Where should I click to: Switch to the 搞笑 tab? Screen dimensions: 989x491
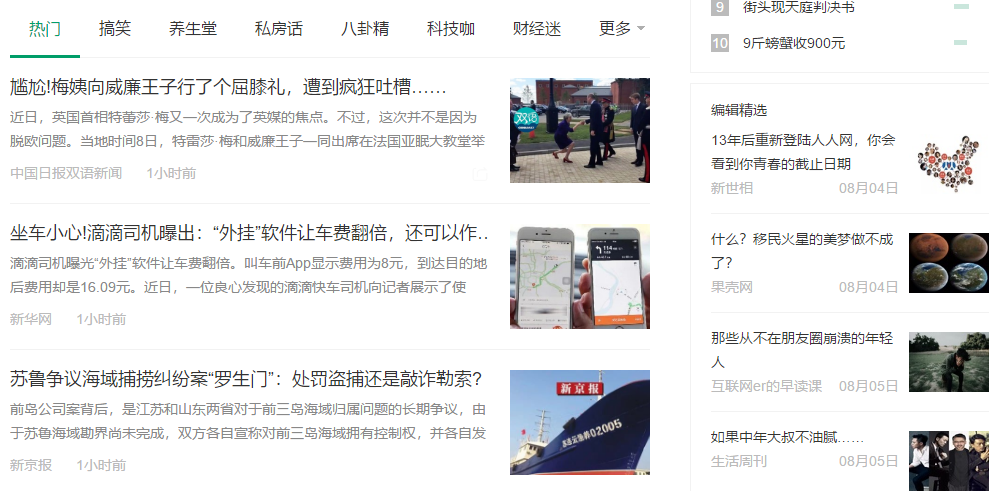click(115, 29)
